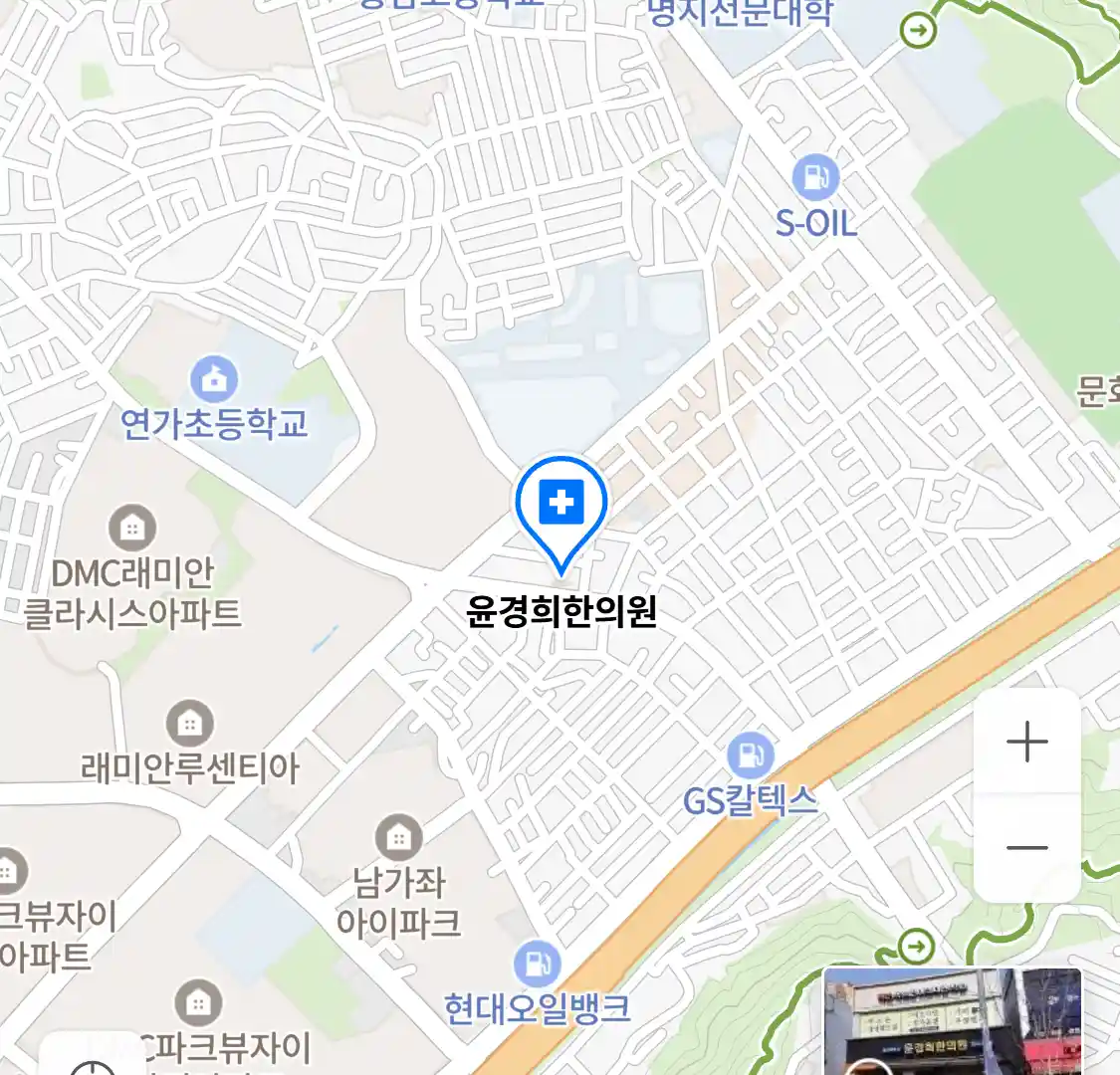The image size is (1120, 1075).
Task: Open the street view photo thumbnail
Action: pos(952,1021)
